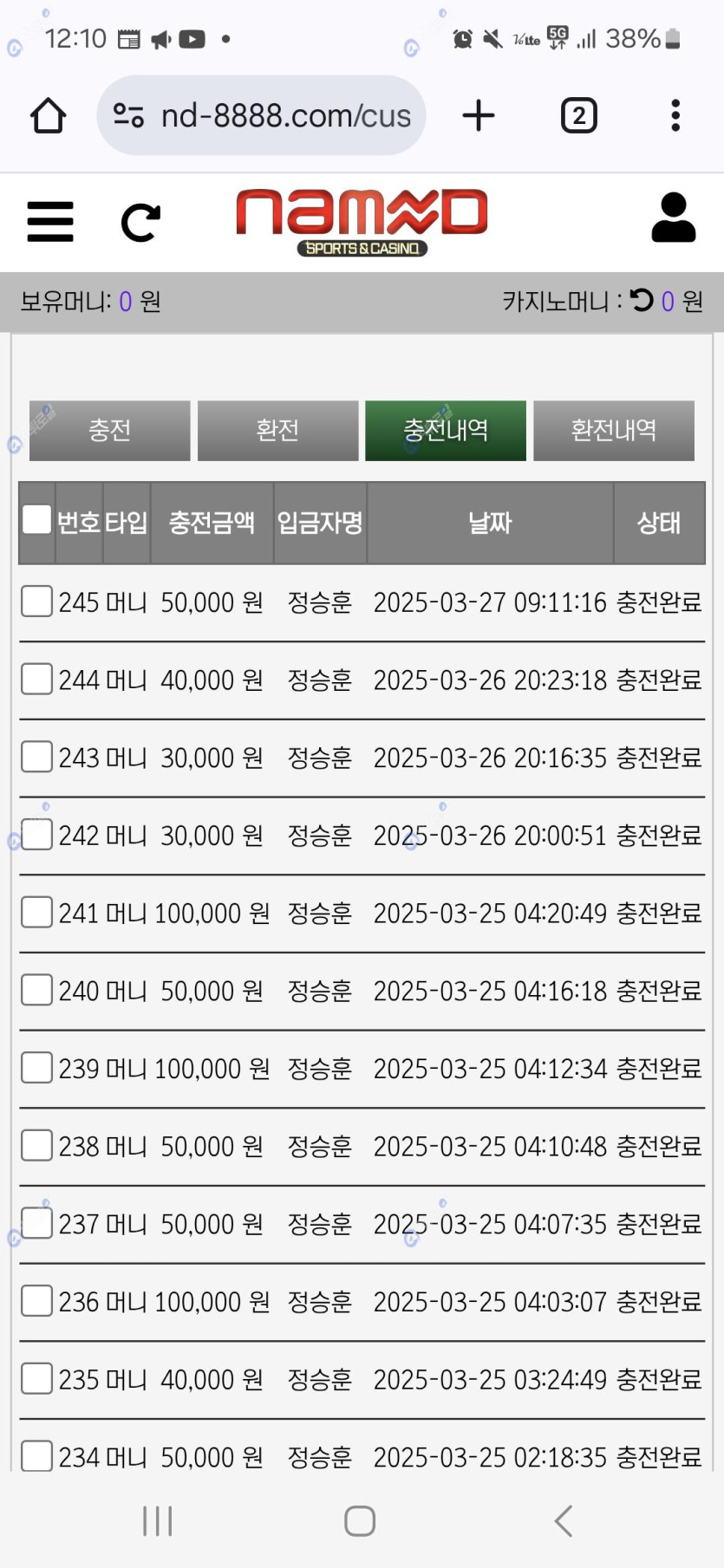Viewport: 724px width, 1568px height.
Task: Tick the checkbox for entry 245
Action: point(36,601)
